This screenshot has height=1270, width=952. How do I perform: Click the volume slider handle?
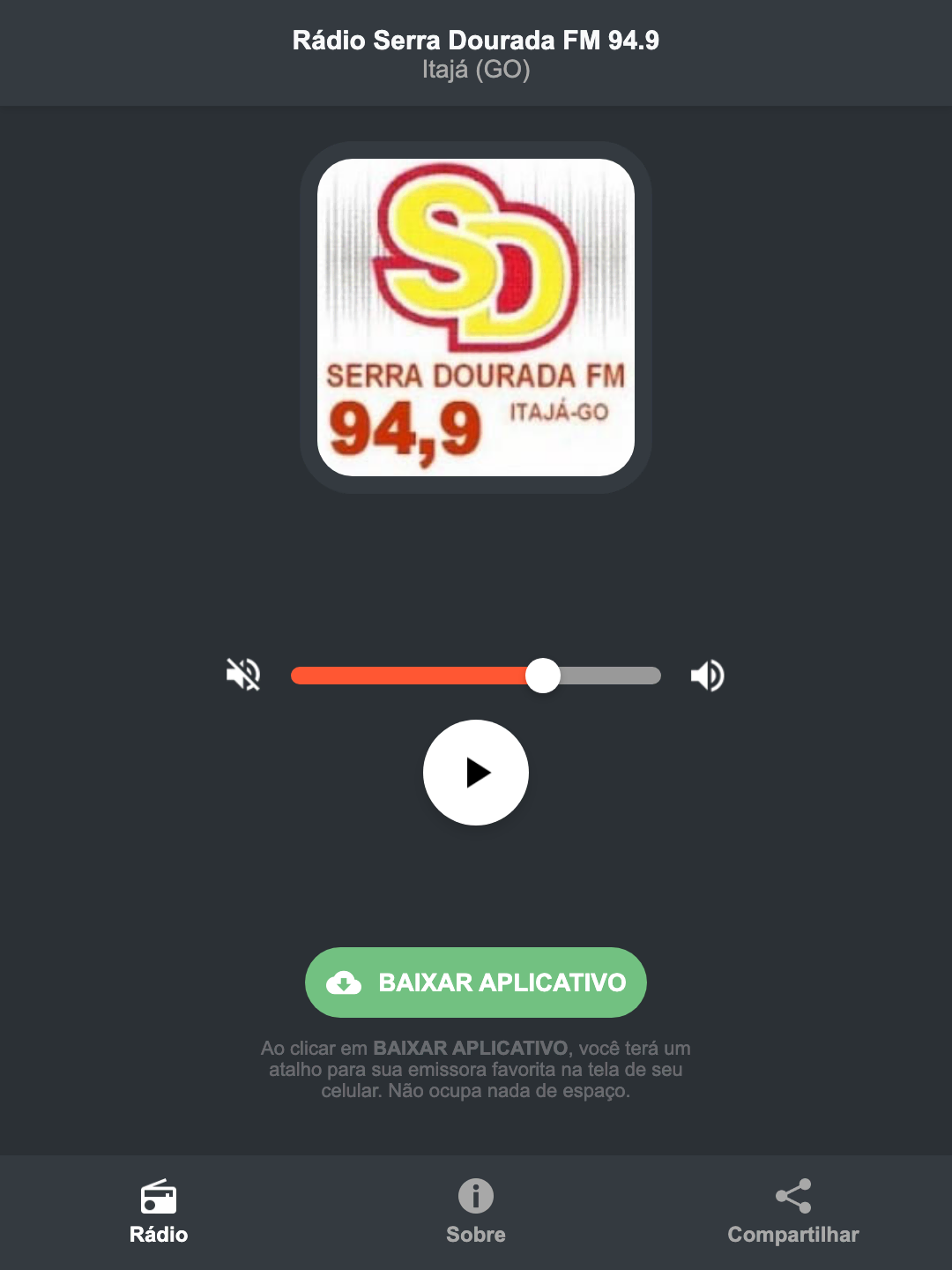[x=544, y=675]
